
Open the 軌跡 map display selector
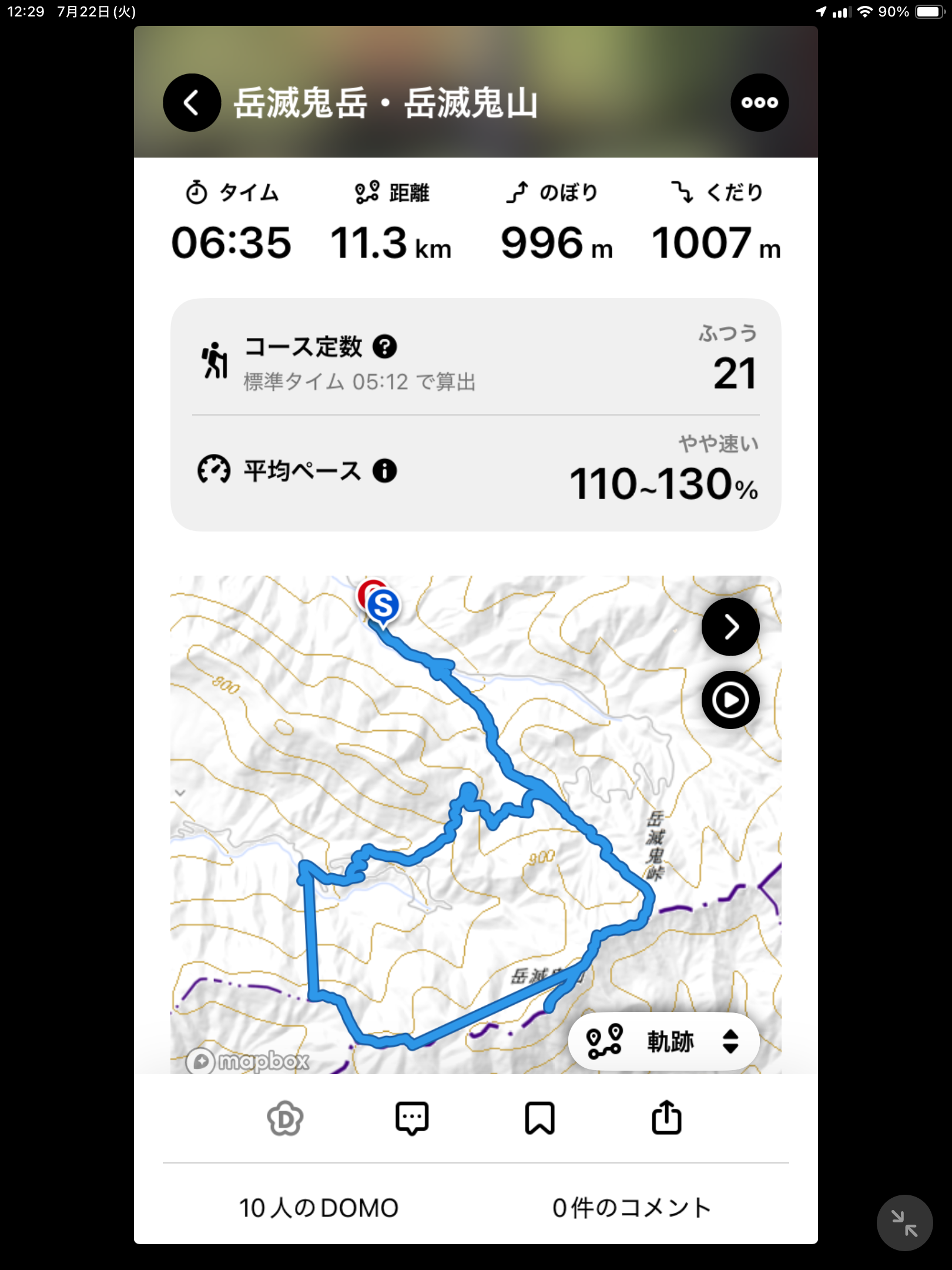pos(663,1041)
